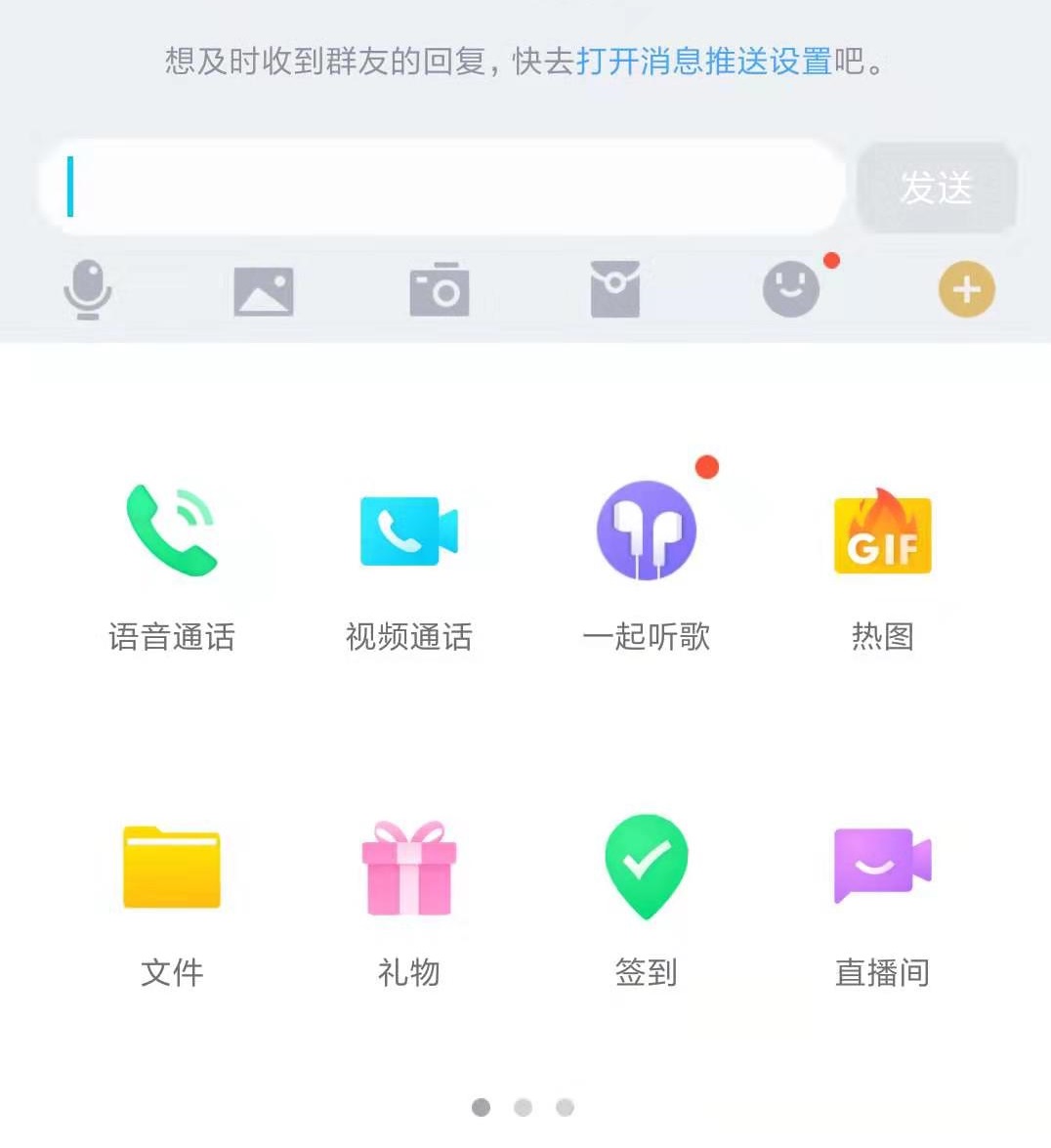Toggle the plus more-options button
This screenshot has width=1051, height=1148.
click(966, 290)
